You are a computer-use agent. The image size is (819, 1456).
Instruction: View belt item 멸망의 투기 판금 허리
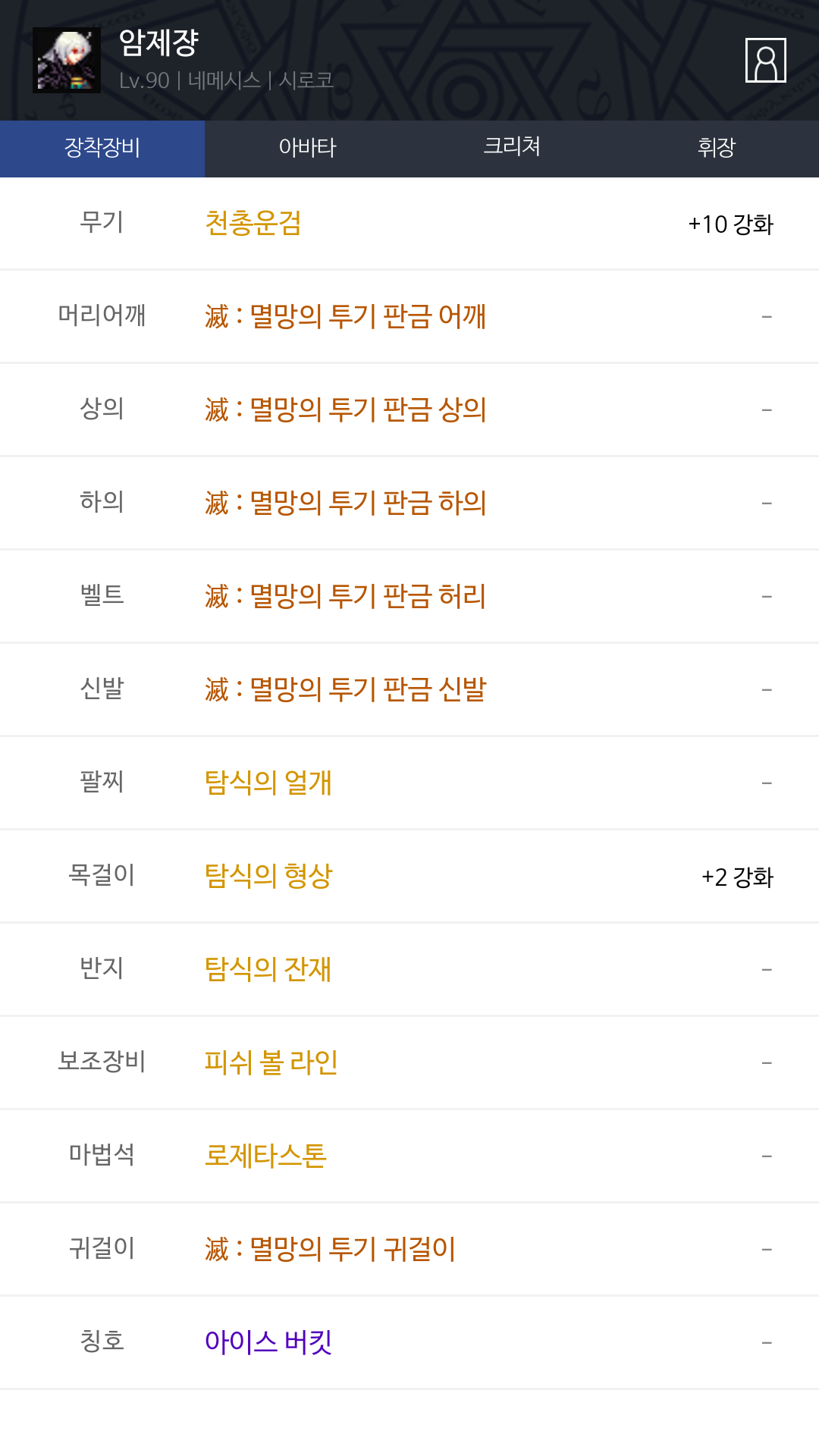[x=345, y=596]
